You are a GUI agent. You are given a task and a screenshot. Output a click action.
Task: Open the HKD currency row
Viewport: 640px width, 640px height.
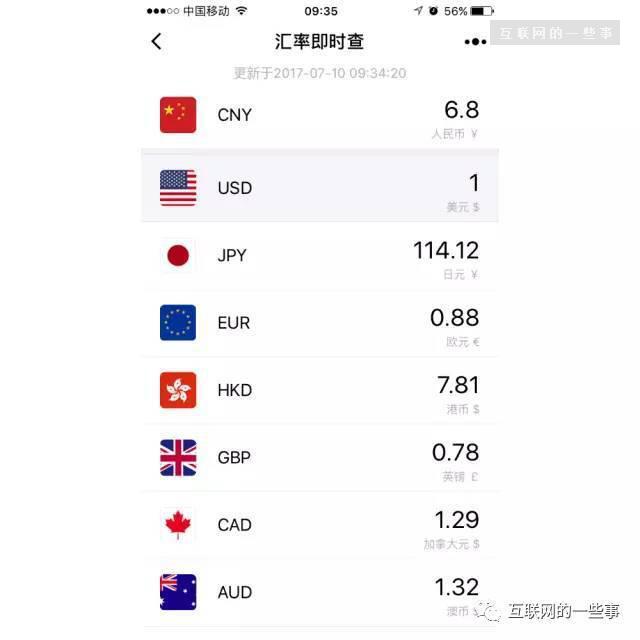[x=320, y=390]
